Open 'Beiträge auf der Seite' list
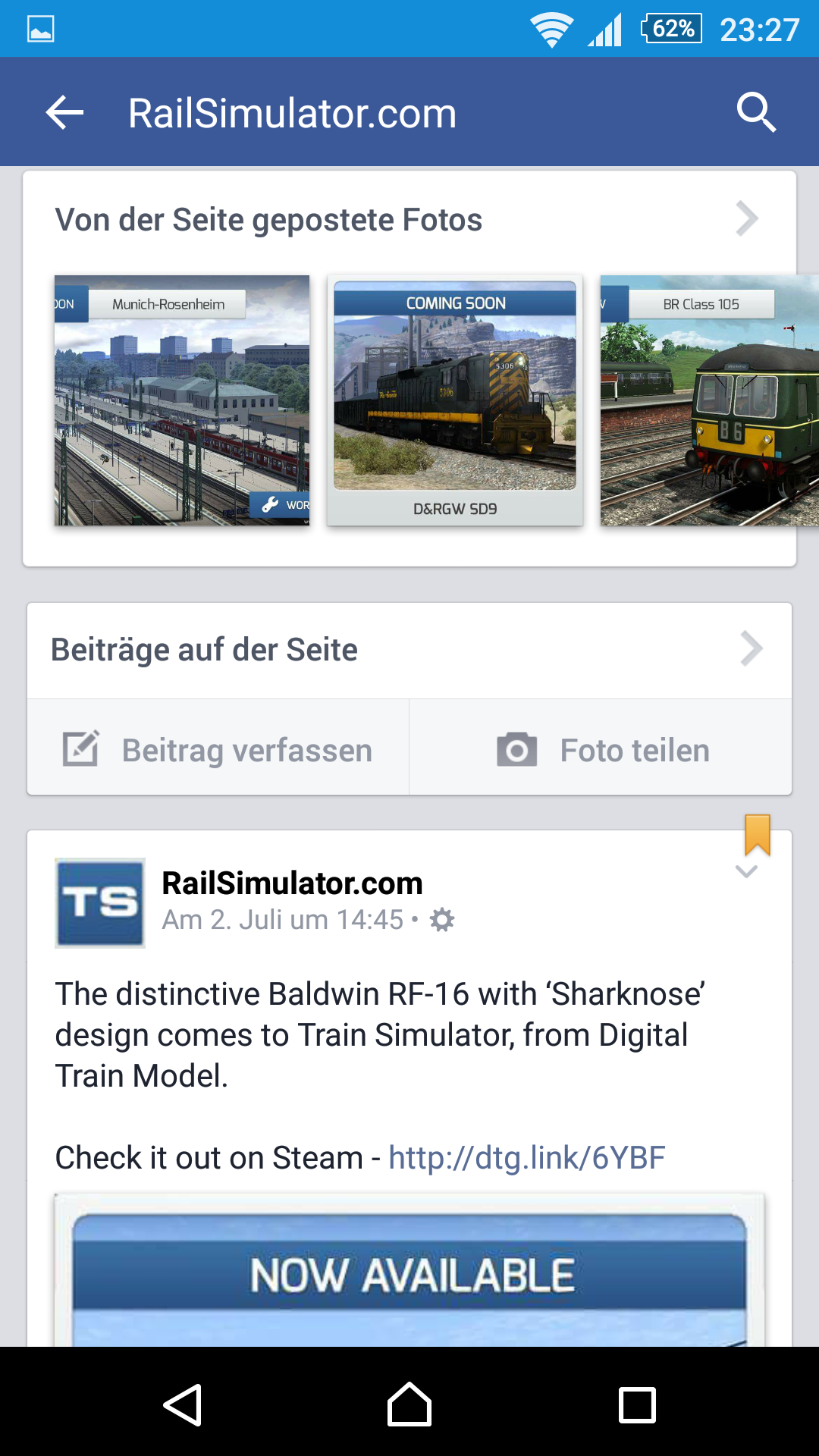The image size is (819, 1456). pos(751,649)
